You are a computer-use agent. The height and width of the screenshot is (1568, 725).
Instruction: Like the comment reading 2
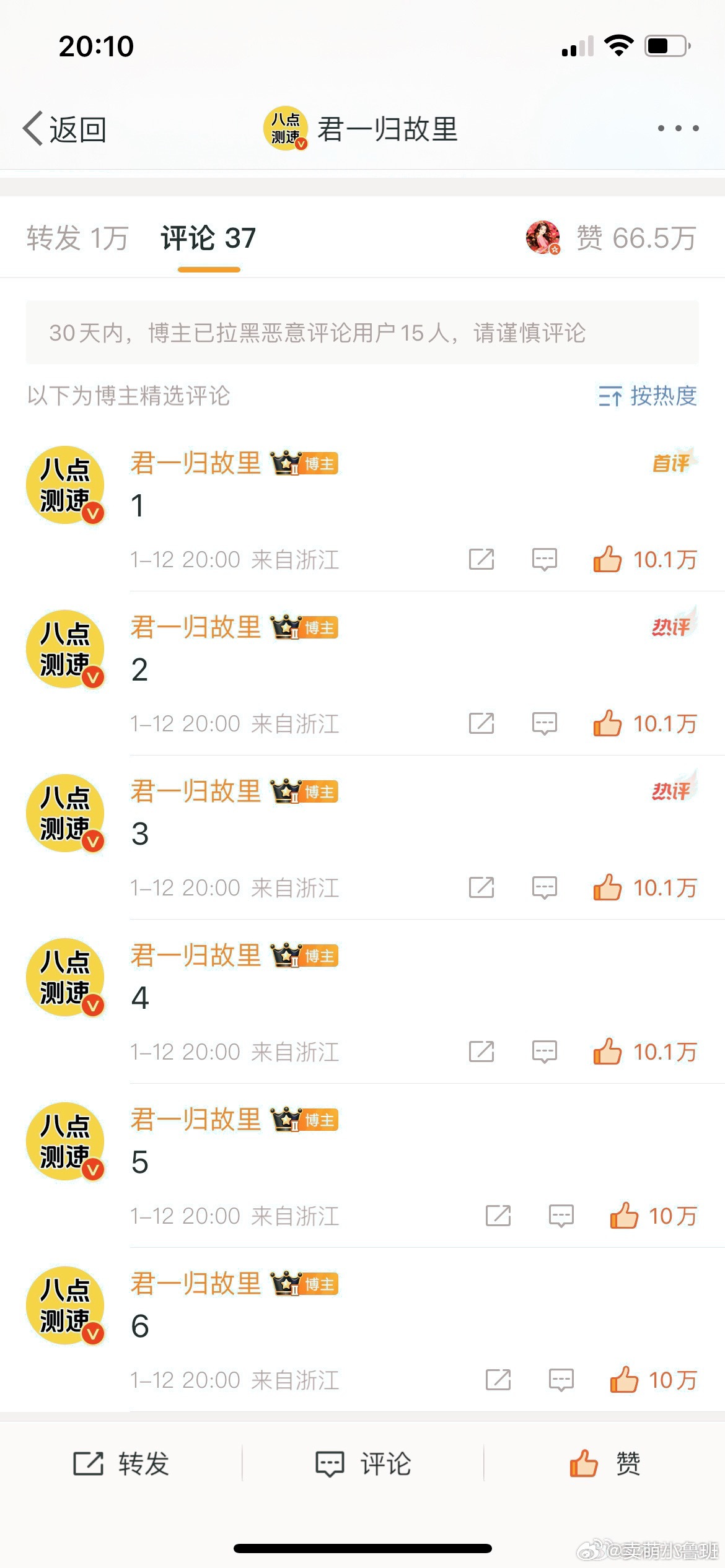pos(645,723)
